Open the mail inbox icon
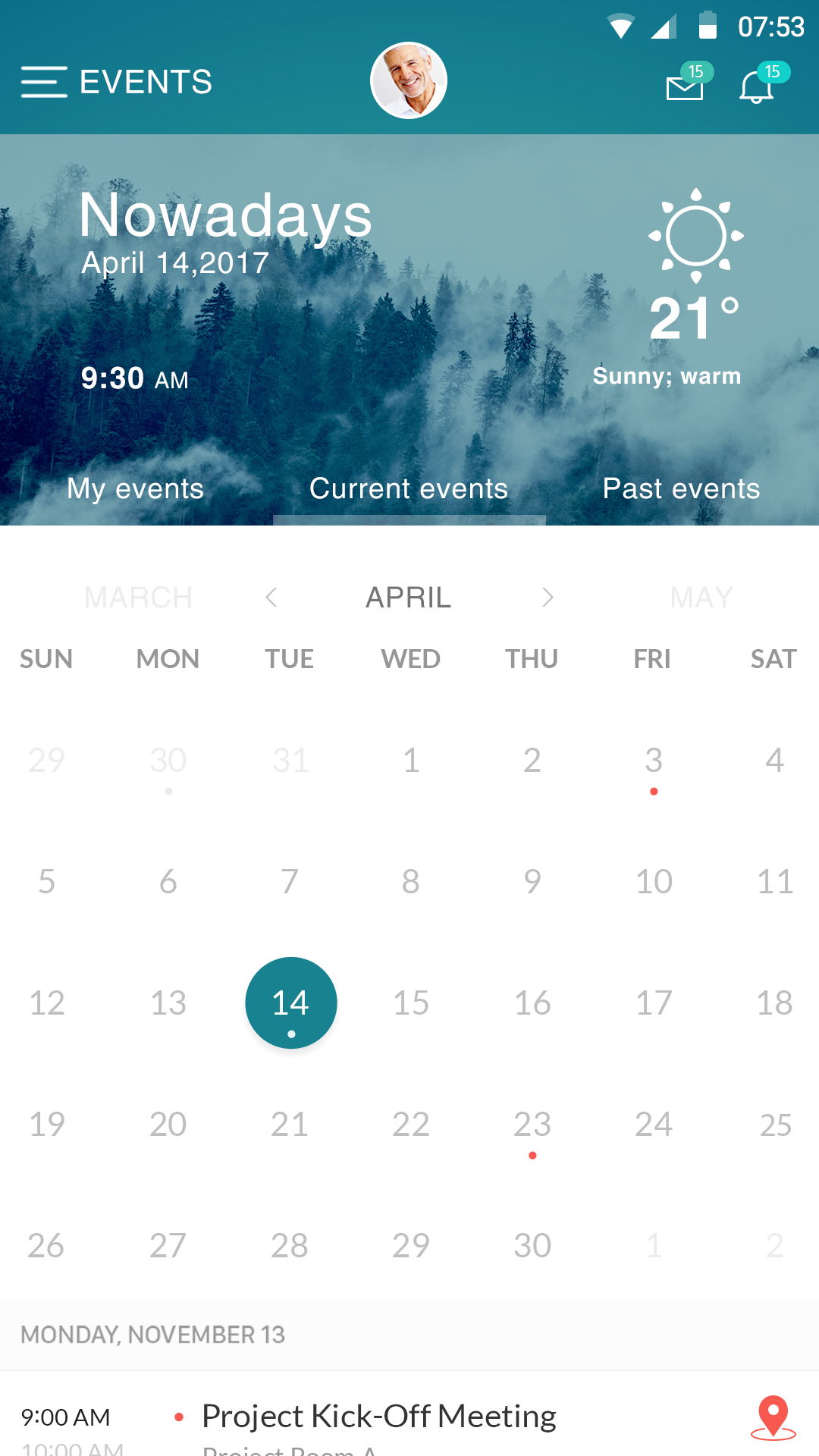This screenshot has width=819, height=1456. [685, 86]
